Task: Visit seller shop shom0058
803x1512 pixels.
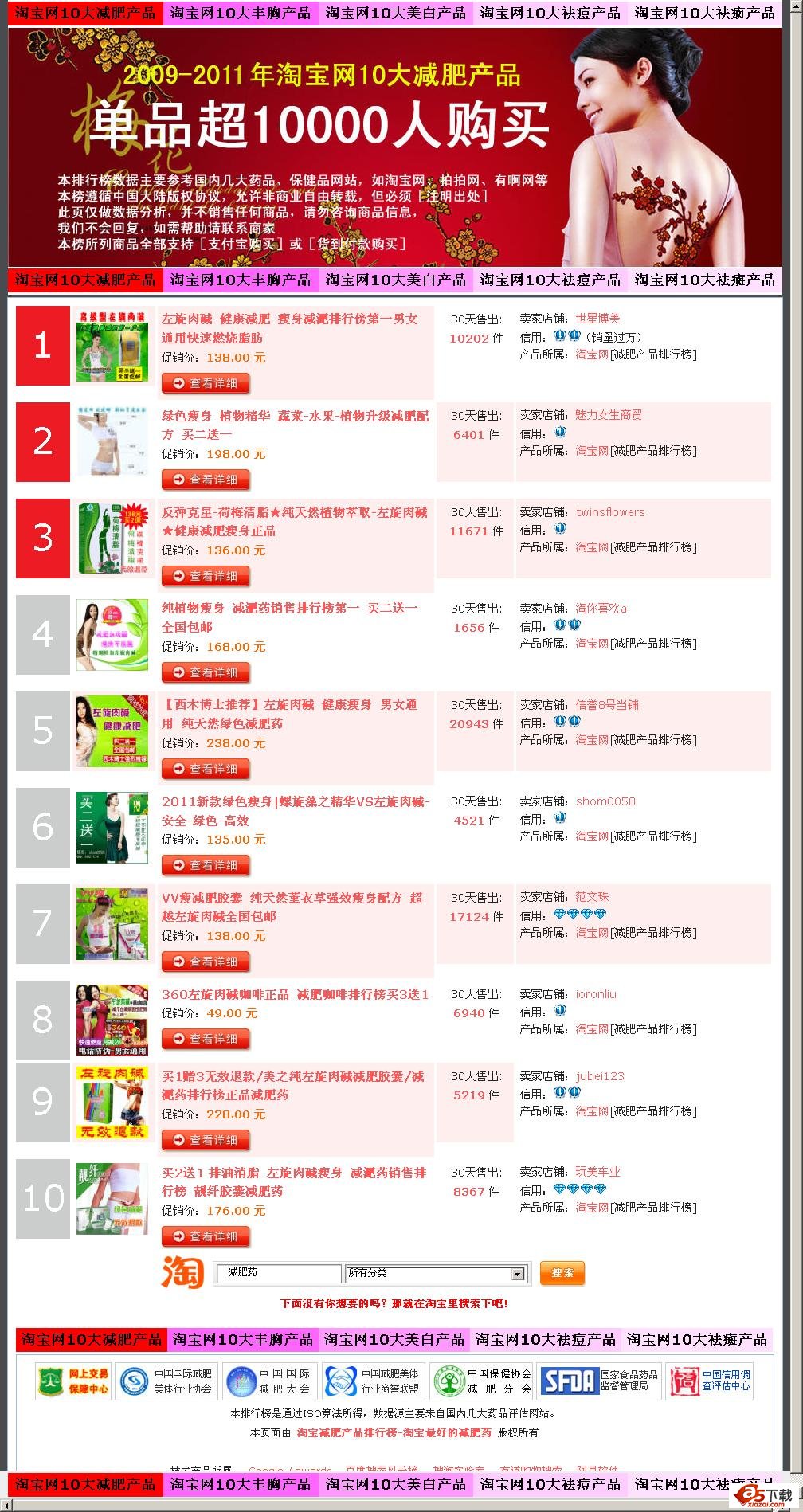Action: point(605,801)
